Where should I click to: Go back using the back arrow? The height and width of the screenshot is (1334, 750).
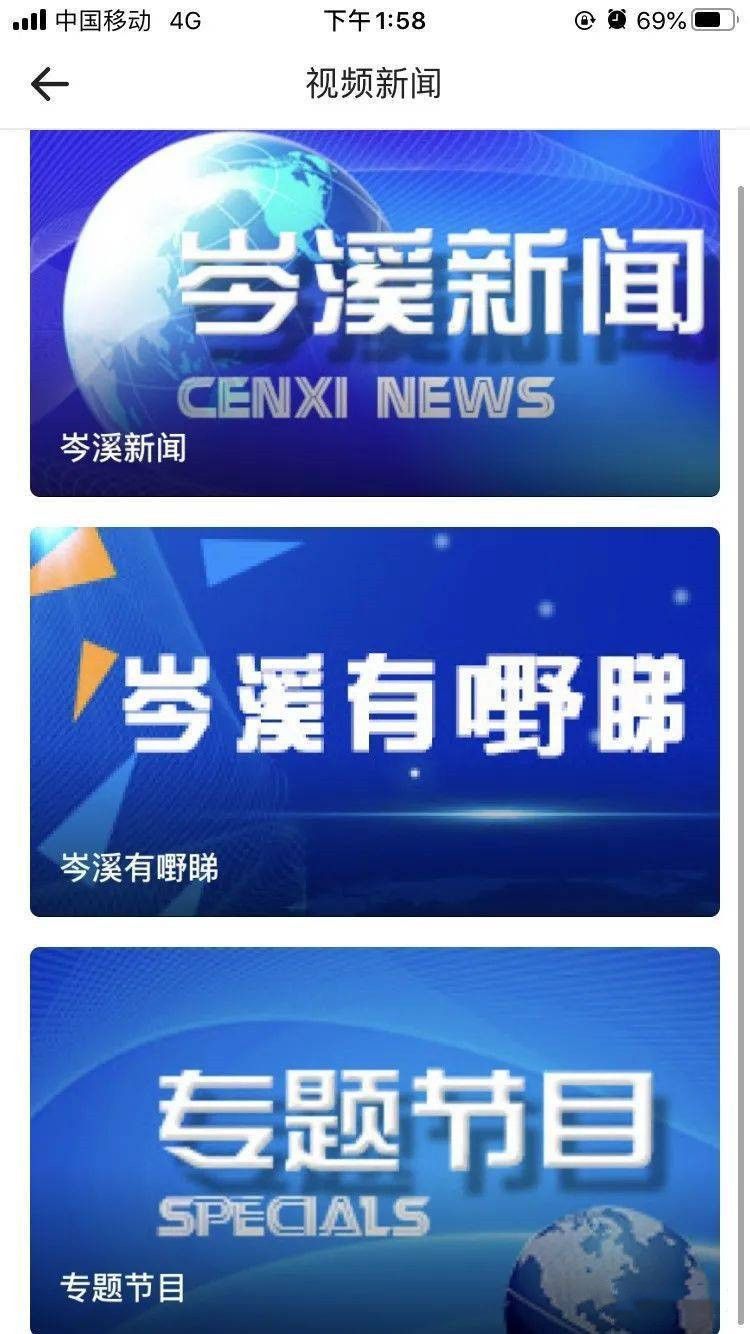49,84
